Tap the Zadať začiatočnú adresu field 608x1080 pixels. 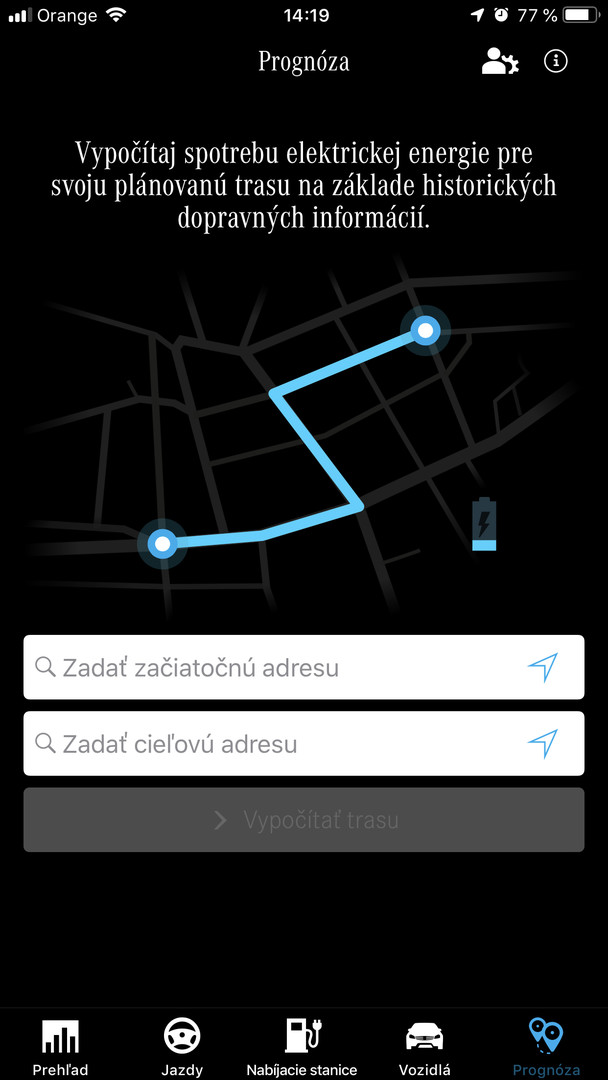(304, 667)
